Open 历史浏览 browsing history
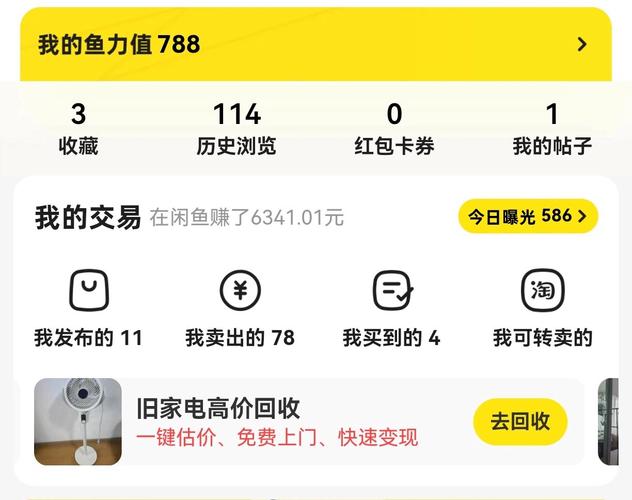Viewport: 632px width, 500px height. (236, 130)
